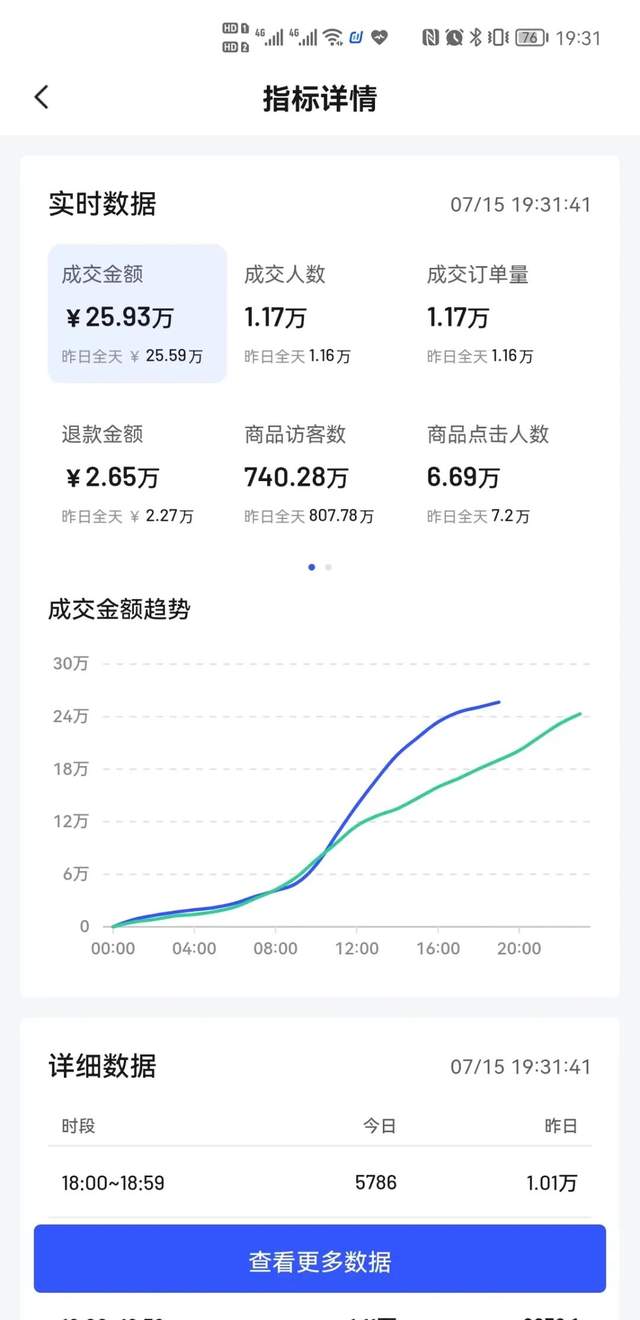Viewport: 640px width, 1320px height.
Task: Tap the metrics page indicator dots
Action: [320, 567]
